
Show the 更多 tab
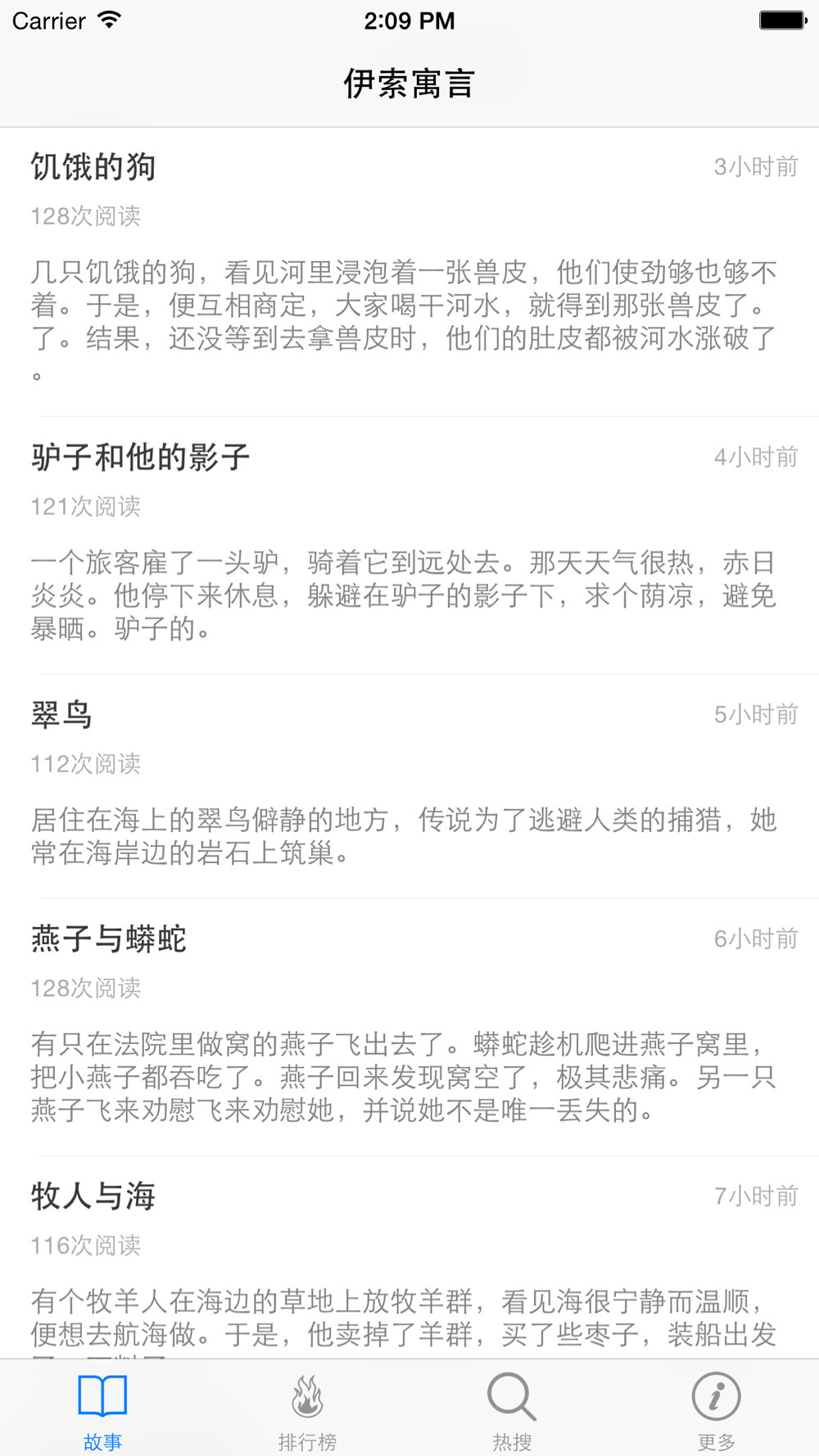[716, 1410]
